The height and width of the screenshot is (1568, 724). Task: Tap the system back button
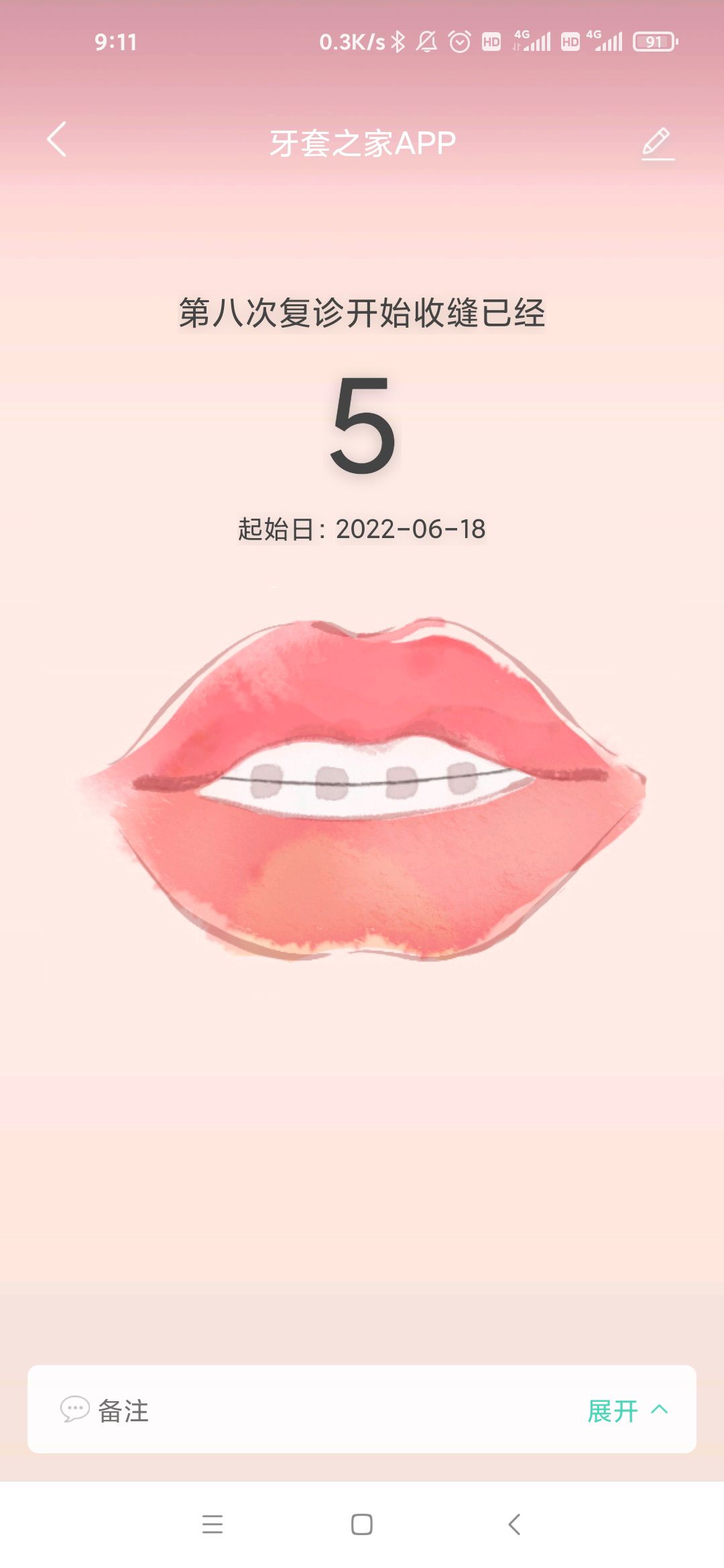pyautogui.click(x=514, y=1524)
